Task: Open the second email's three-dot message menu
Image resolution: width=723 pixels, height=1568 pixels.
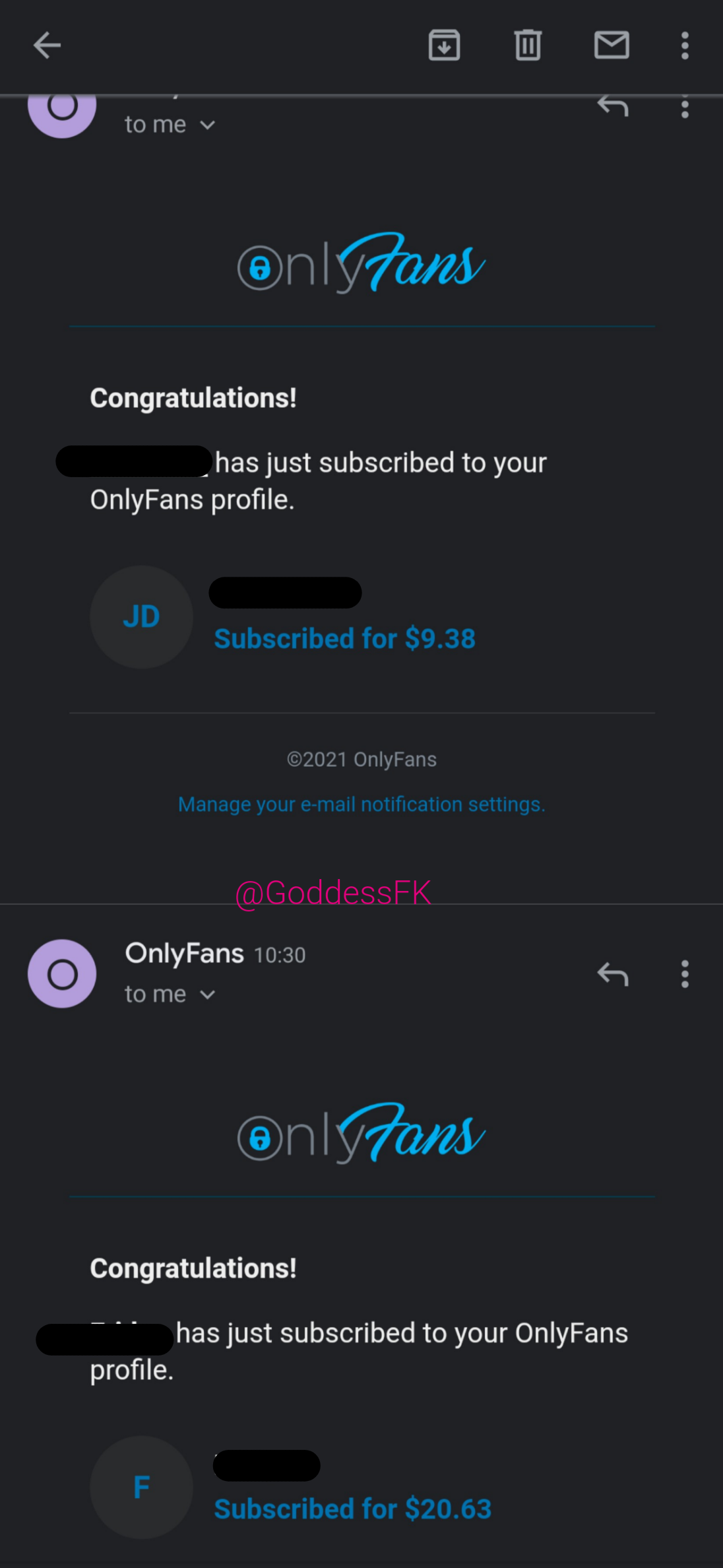Action: [x=684, y=974]
